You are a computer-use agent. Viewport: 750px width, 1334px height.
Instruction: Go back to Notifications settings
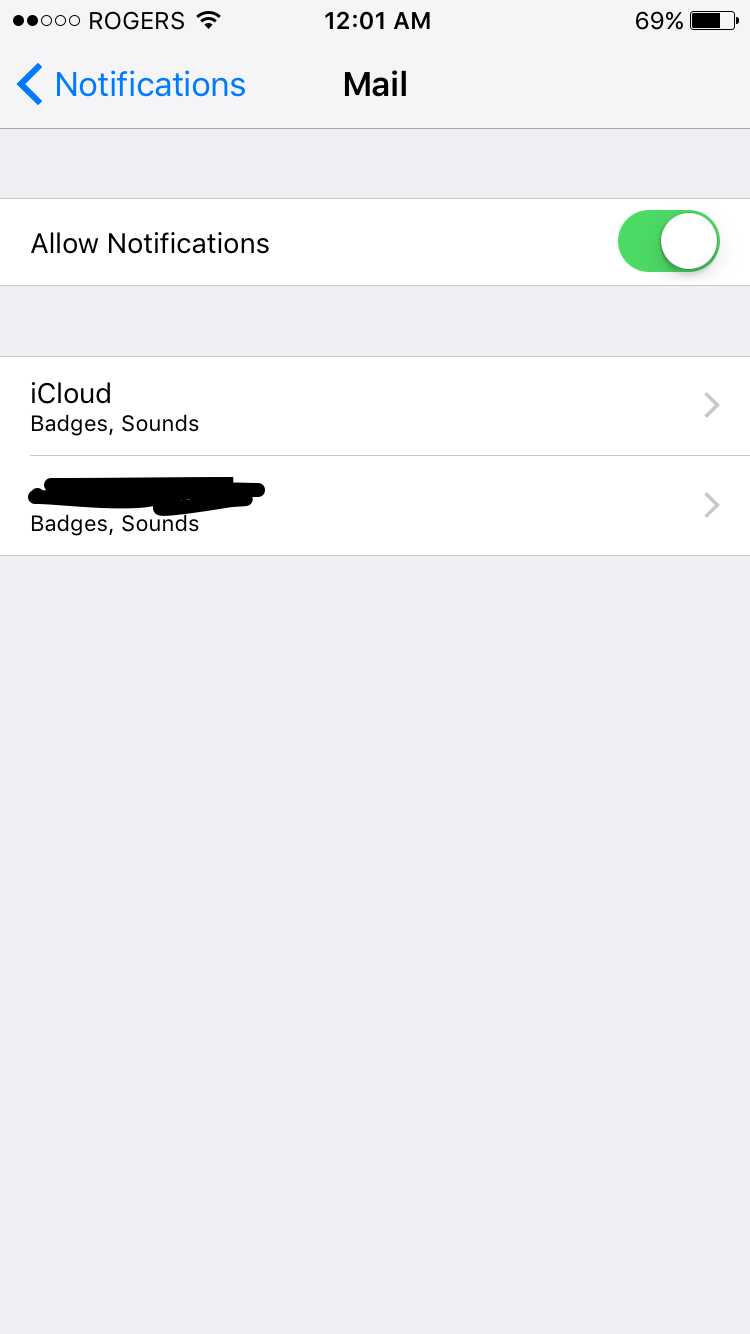point(131,85)
